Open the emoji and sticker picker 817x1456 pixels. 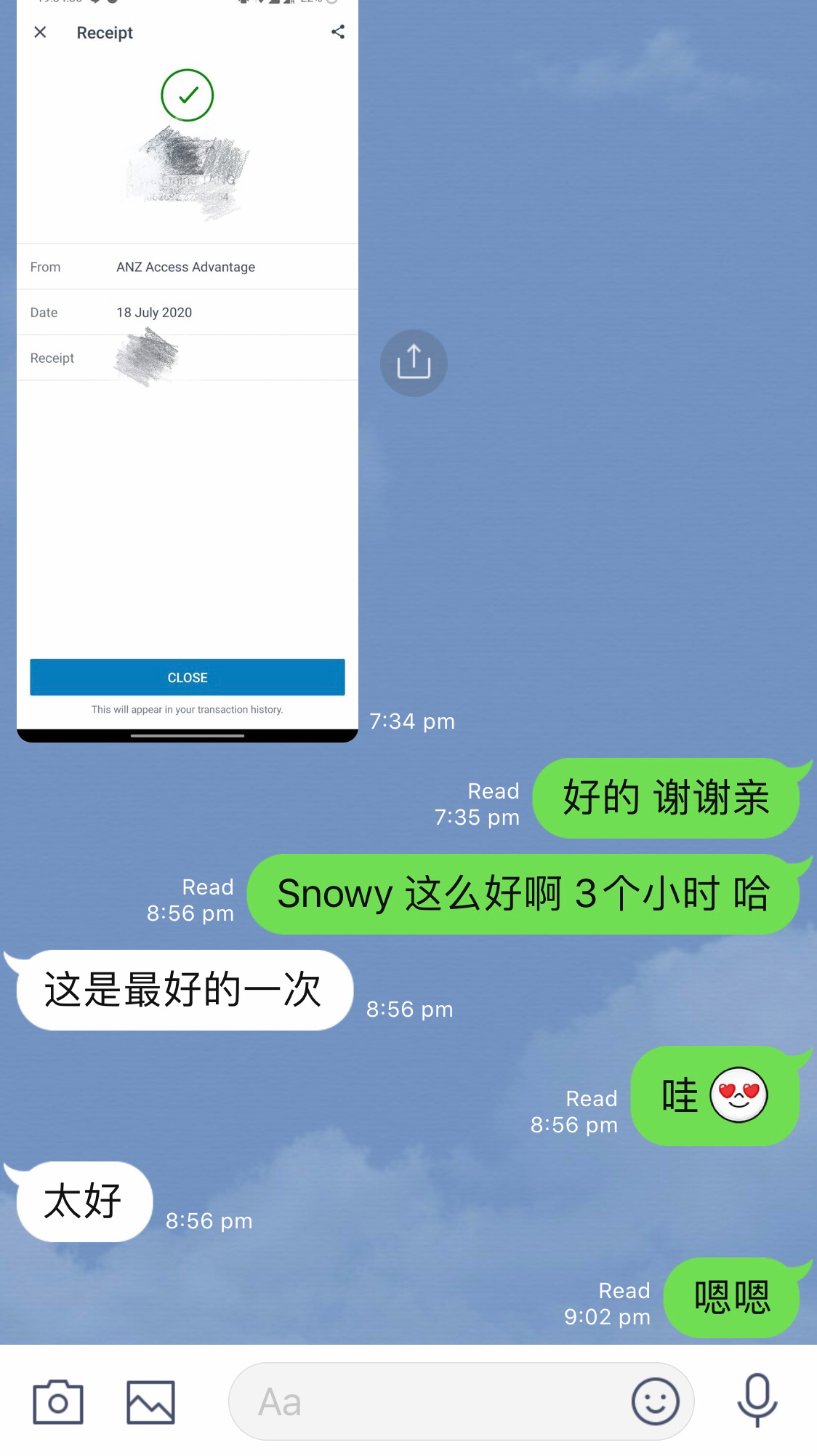[655, 1401]
